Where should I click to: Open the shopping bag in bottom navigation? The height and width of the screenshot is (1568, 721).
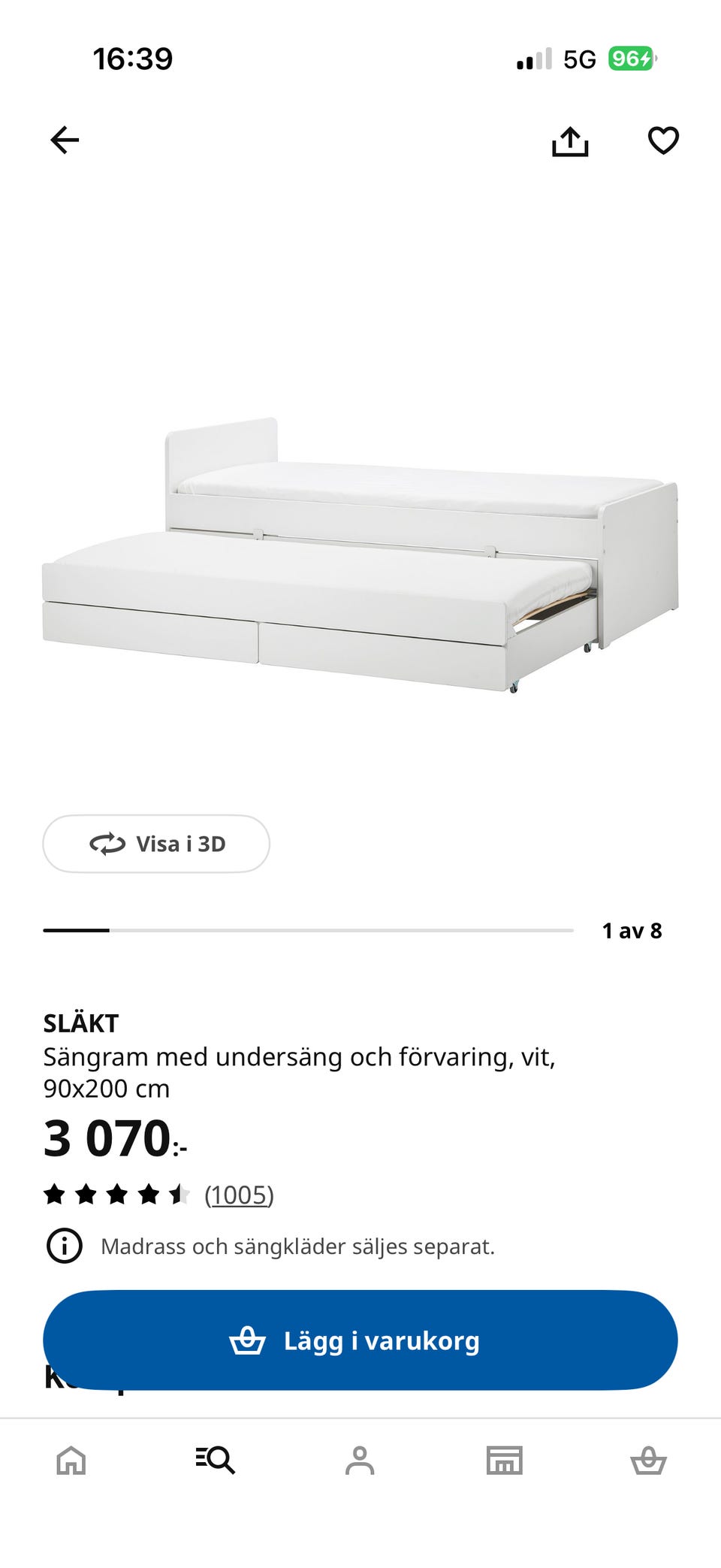pos(649,1461)
